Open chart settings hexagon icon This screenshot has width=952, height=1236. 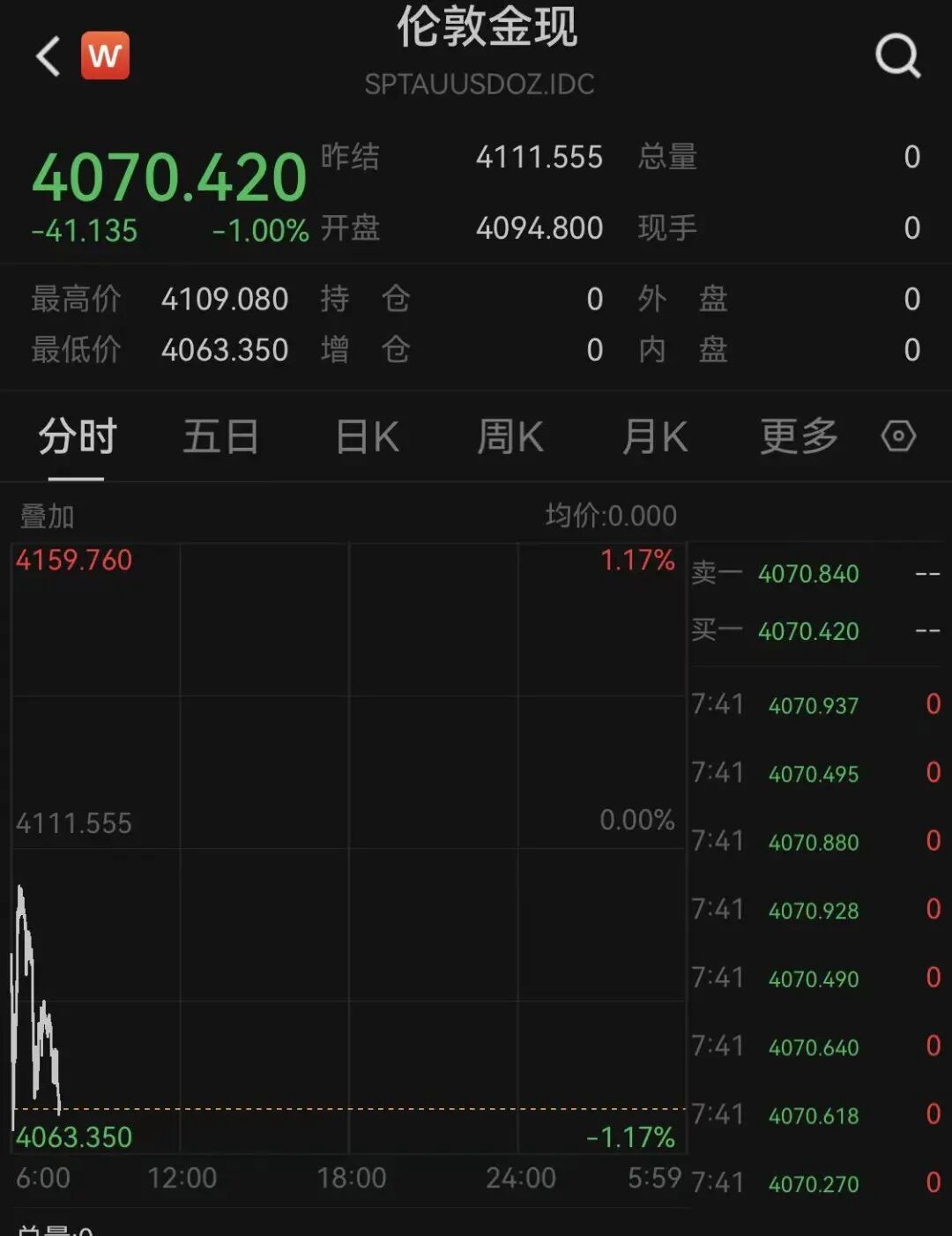[x=898, y=436]
